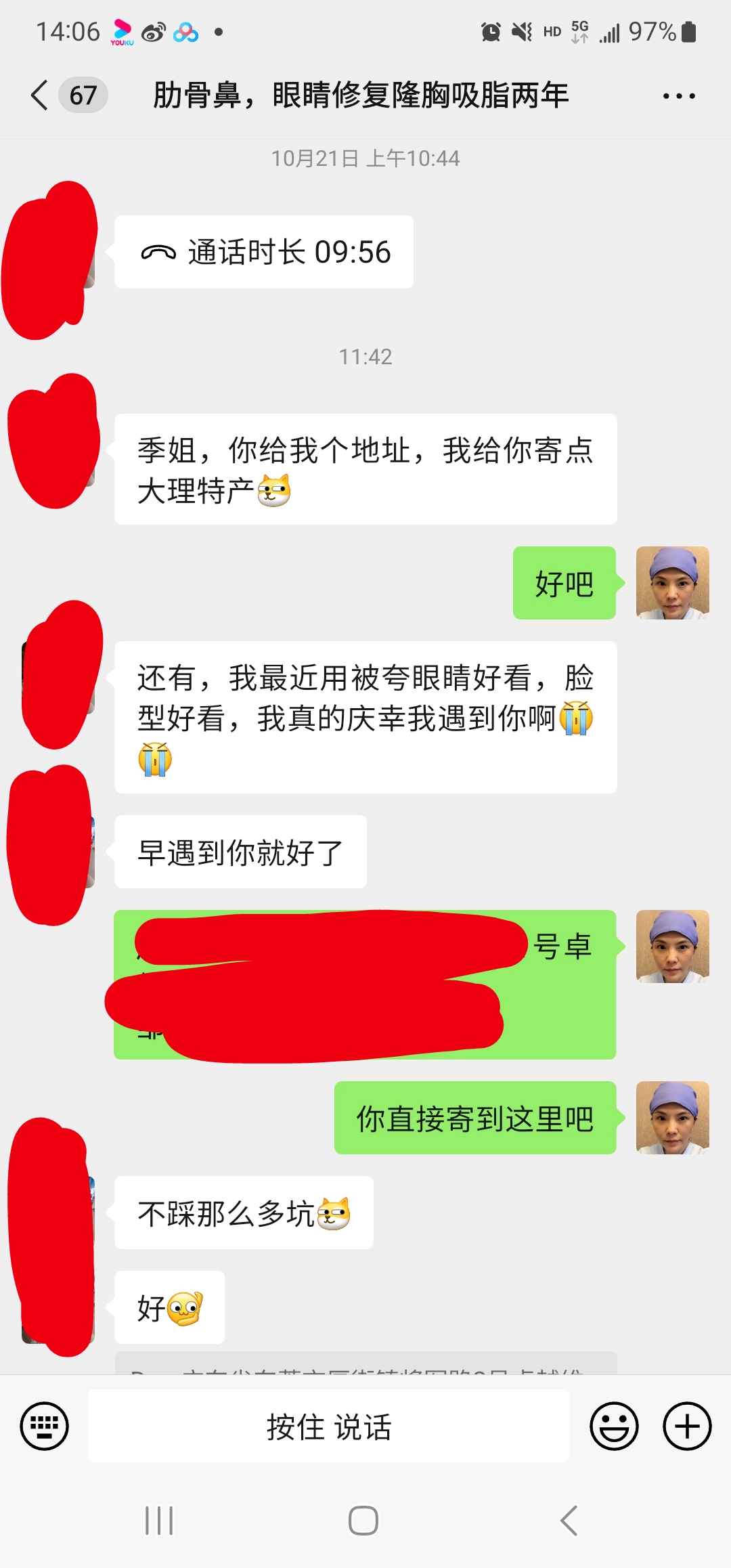Viewport: 731px width, 1568px height.
Task: Open the chat's three-dot more menu
Action: 678,96
